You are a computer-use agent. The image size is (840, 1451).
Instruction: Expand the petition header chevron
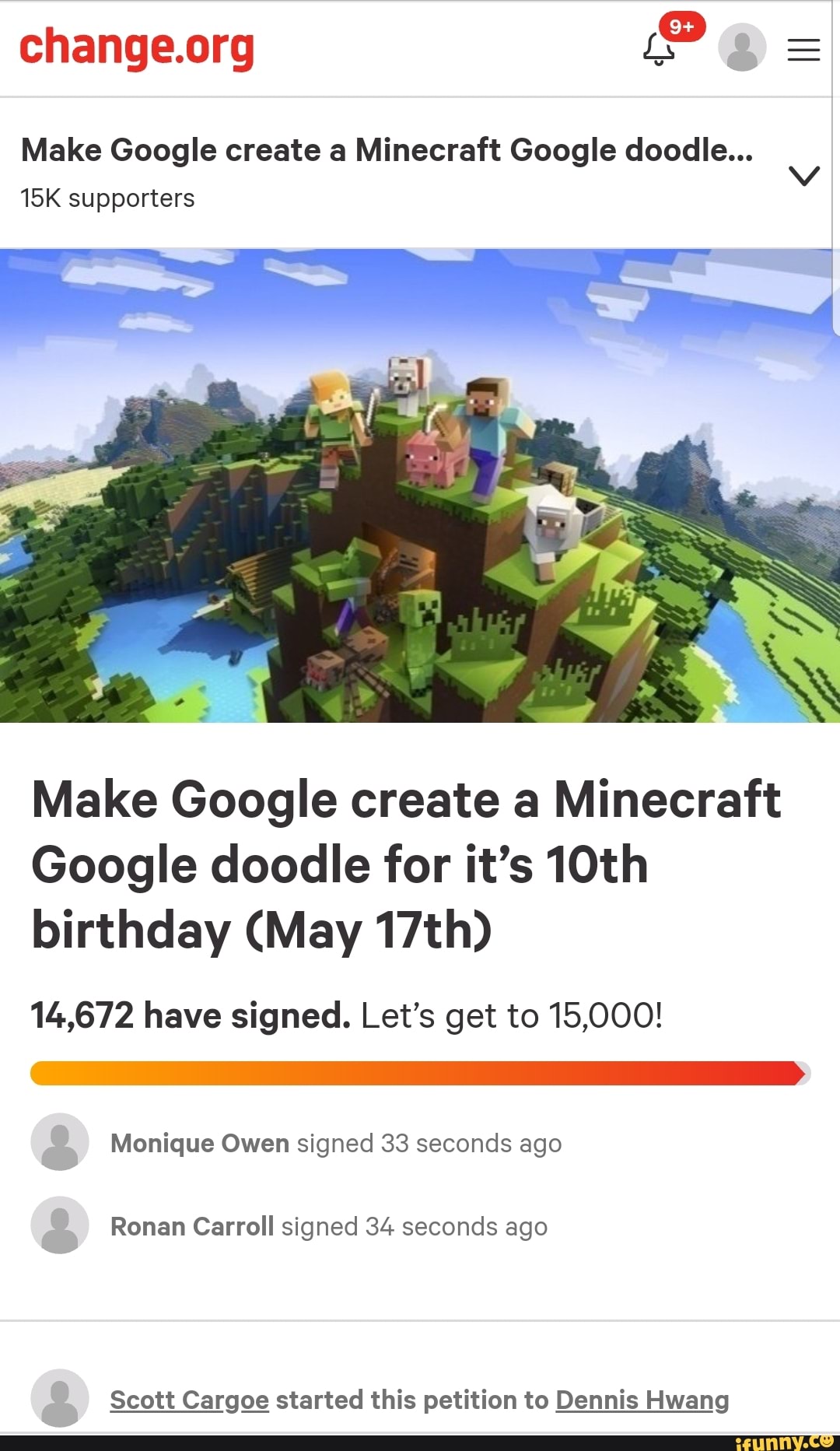(803, 175)
